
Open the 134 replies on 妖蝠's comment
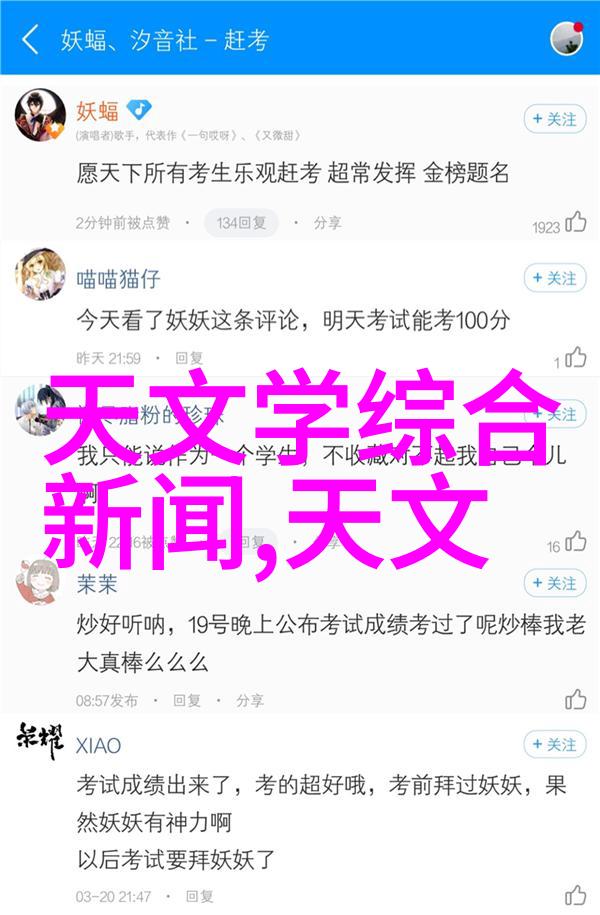(240, 222)
